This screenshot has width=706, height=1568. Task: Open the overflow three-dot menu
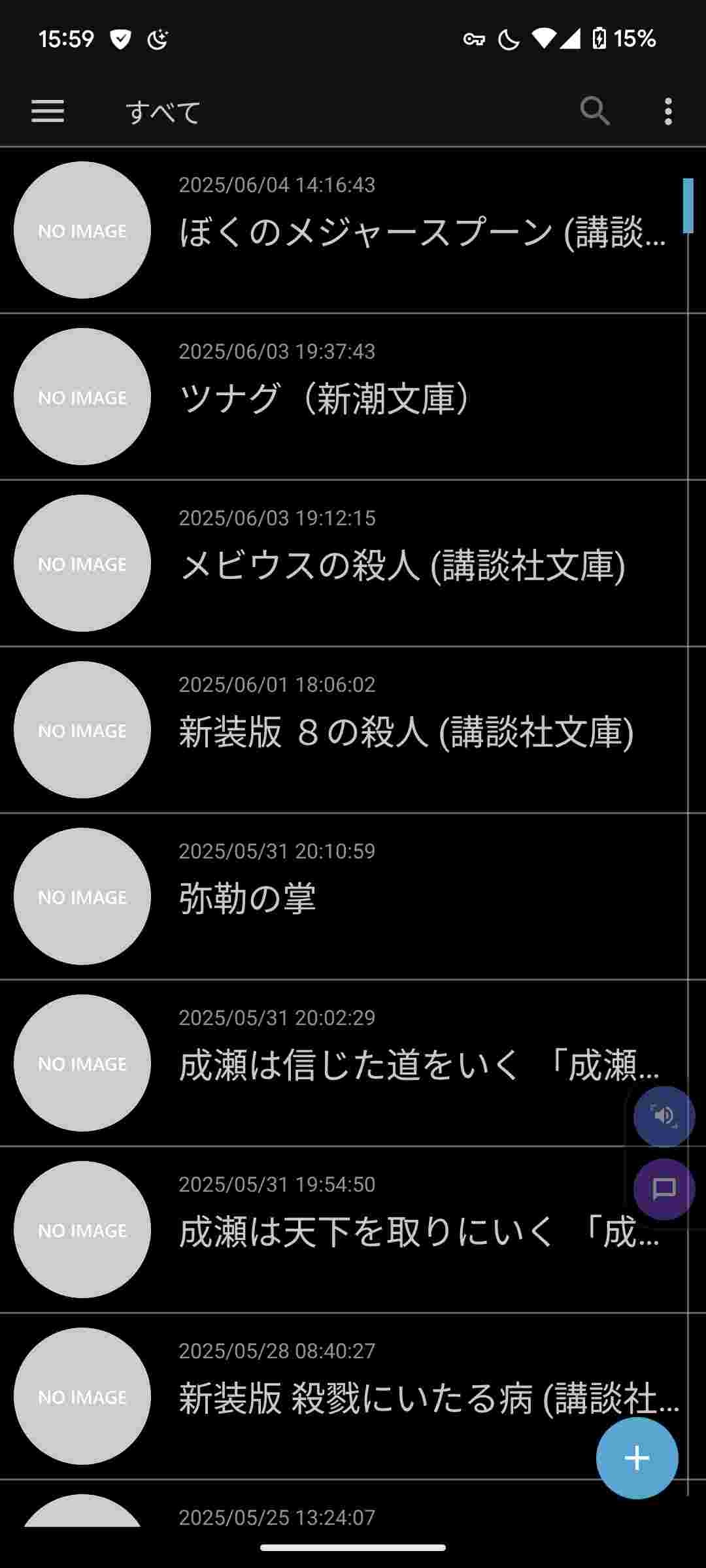click(x=667, y=112)
